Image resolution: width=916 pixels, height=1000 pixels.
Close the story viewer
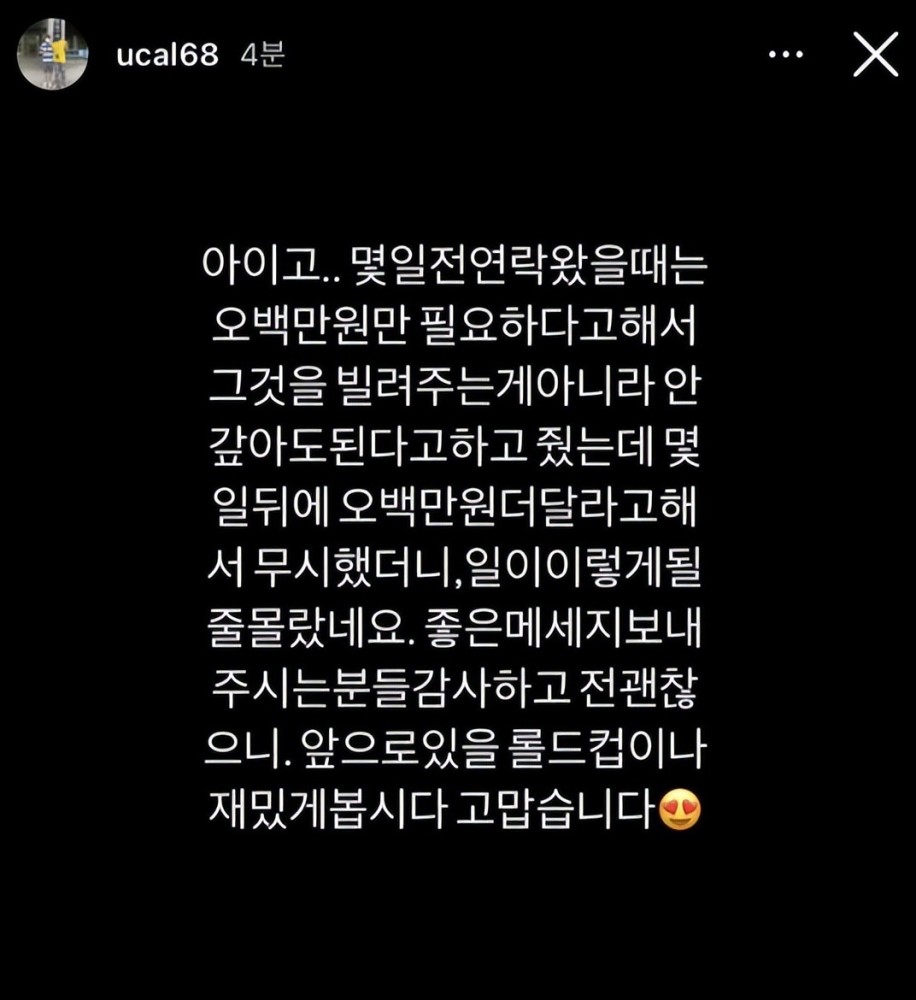(x=875, y=56)
